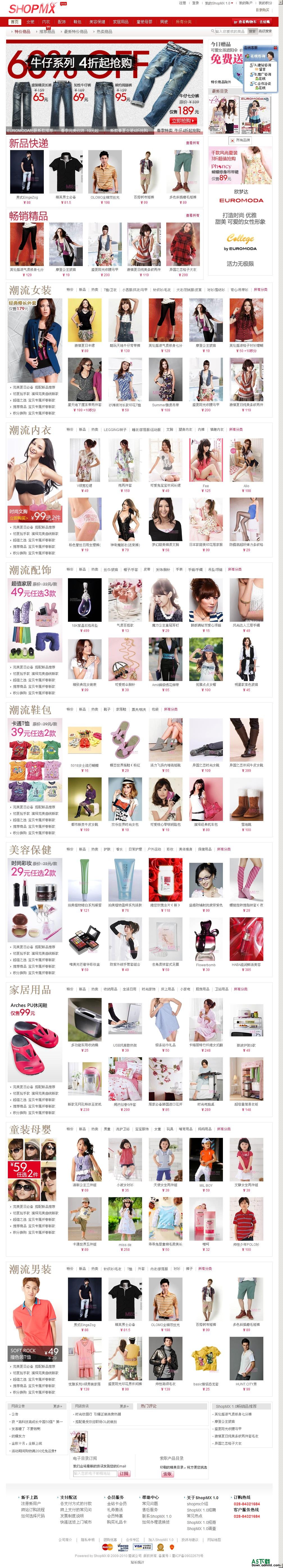Open the 女装 navigation tab
The width and height of the screenshot is (283, 1568).
tap(30, 21)
